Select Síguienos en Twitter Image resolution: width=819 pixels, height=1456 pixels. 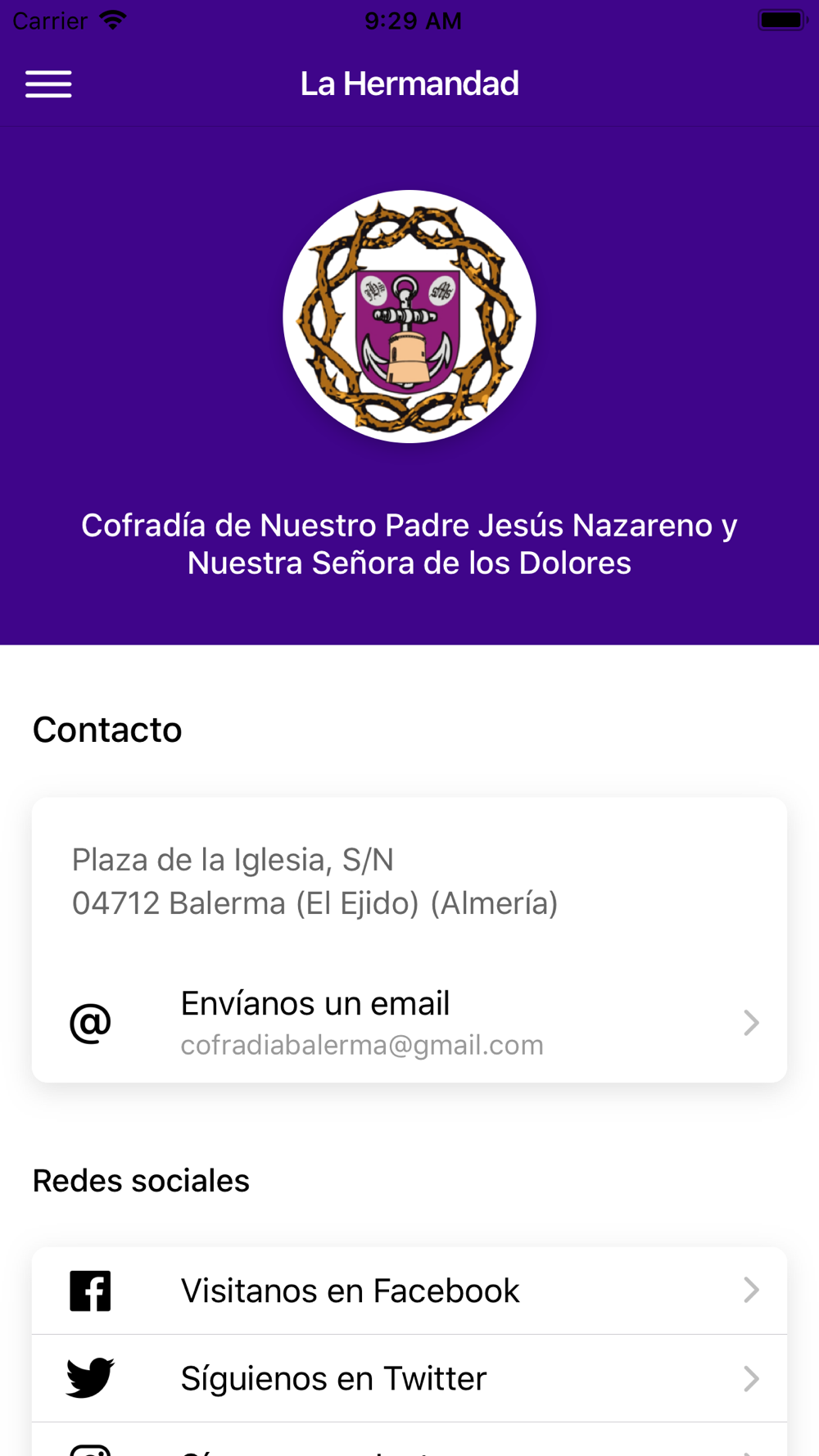409,1378
